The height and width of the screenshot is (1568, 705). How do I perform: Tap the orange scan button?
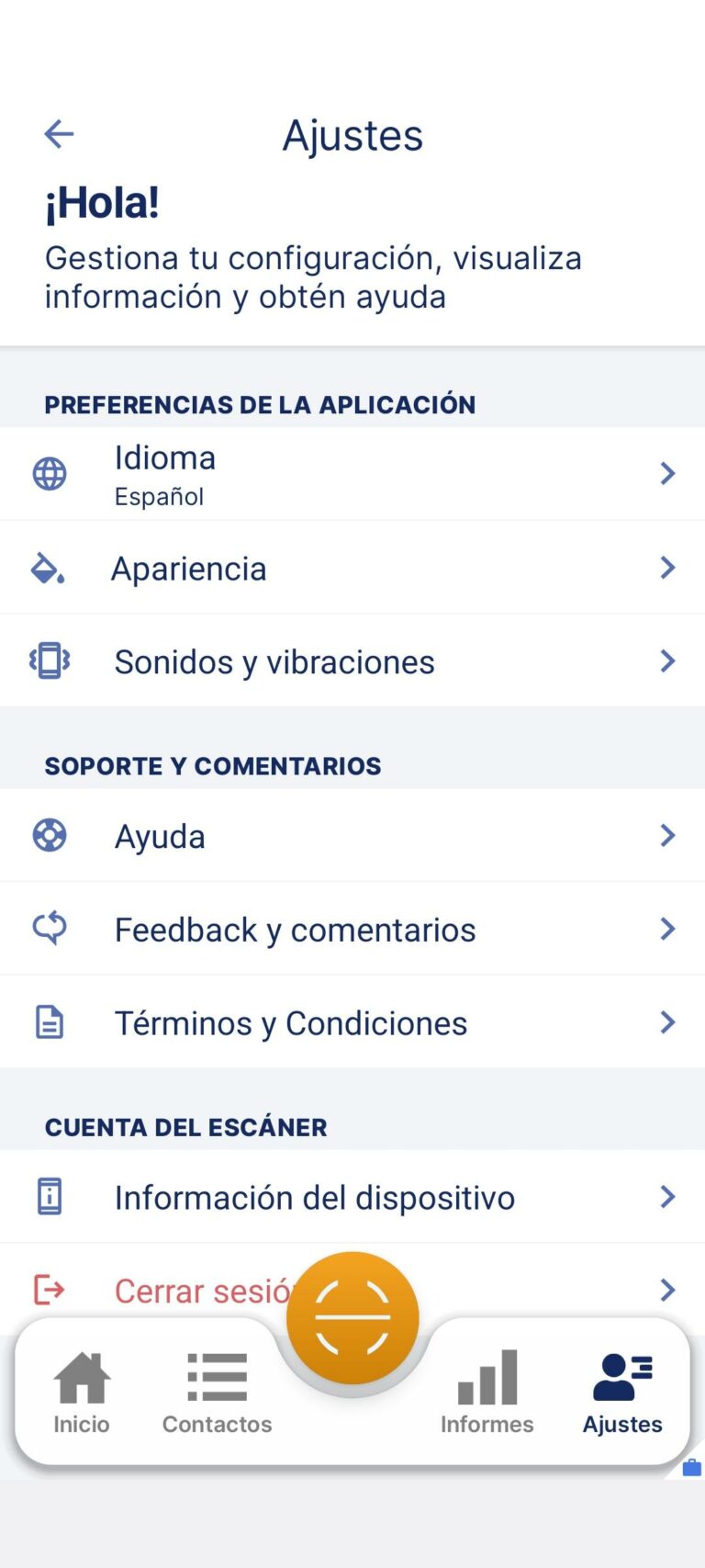[x=352, y=1317]
